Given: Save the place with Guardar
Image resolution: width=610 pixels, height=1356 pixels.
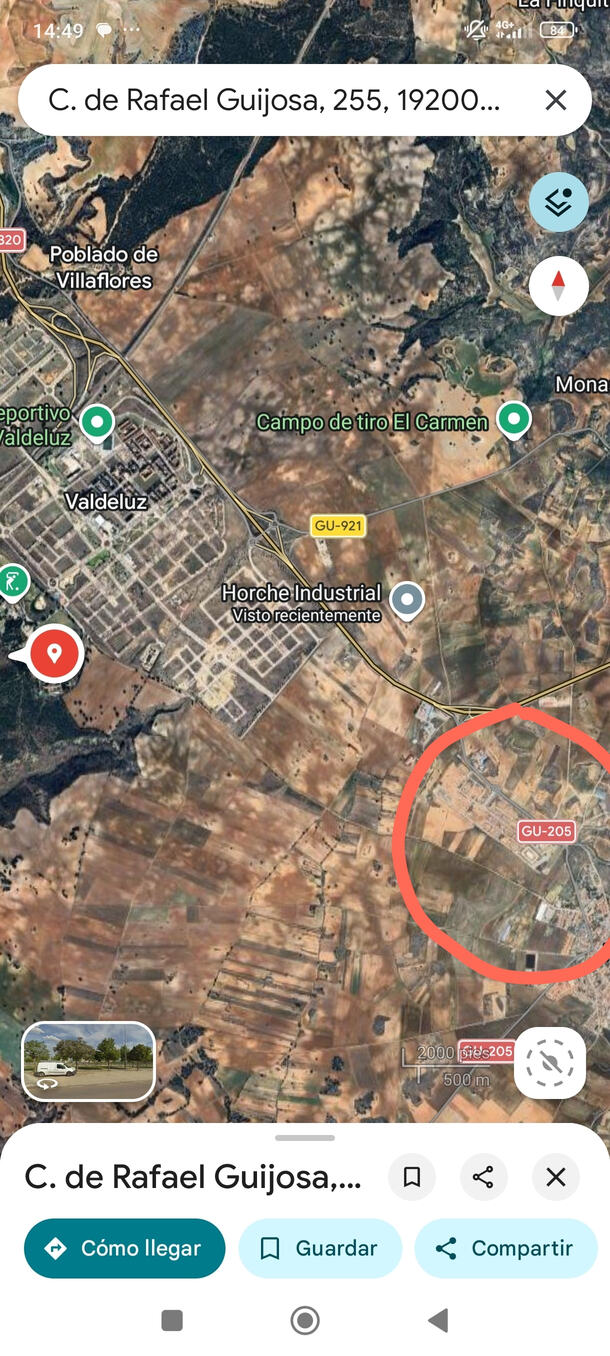Looking at the screenshot, I should 320,1248.
